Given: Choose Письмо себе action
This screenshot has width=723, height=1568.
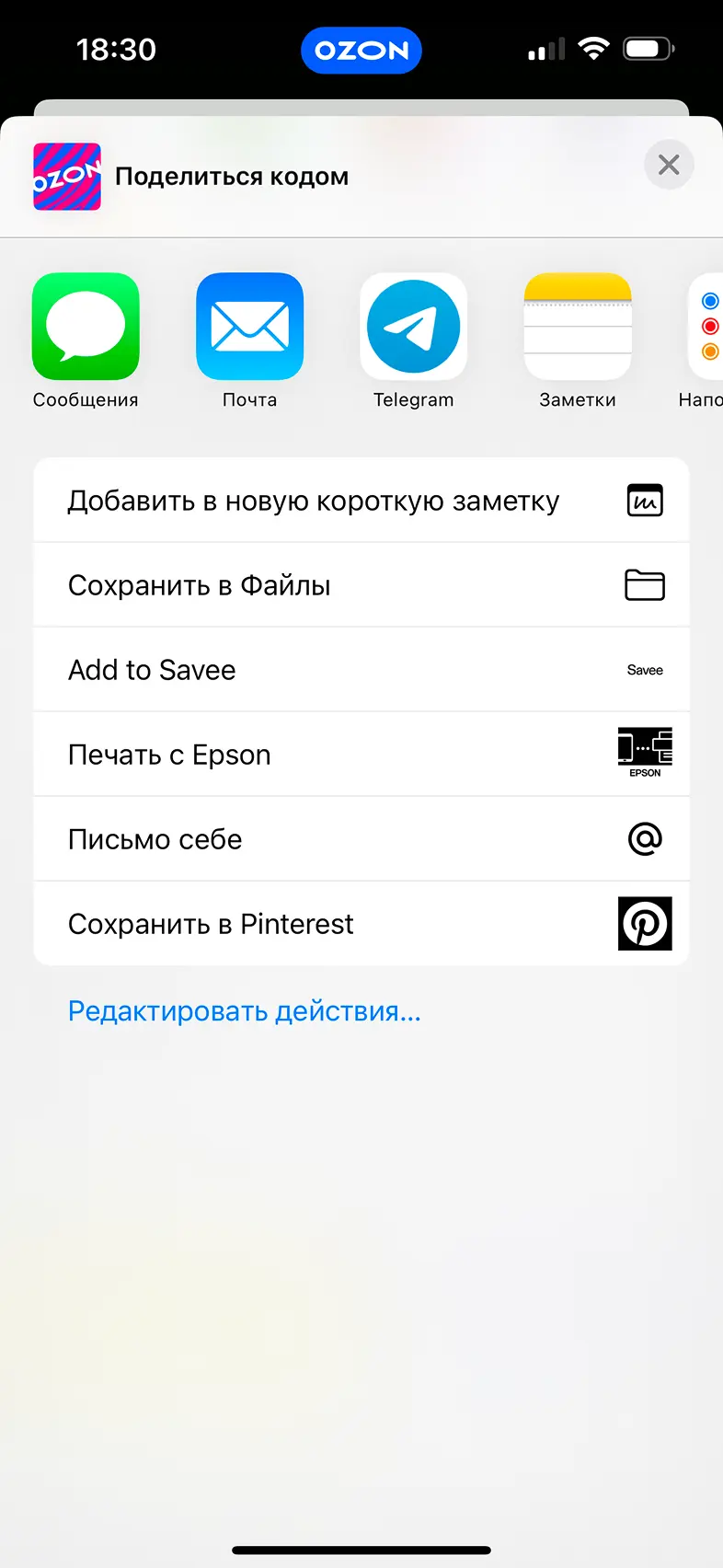Looking at the screenshot, I should coord(361,839).
